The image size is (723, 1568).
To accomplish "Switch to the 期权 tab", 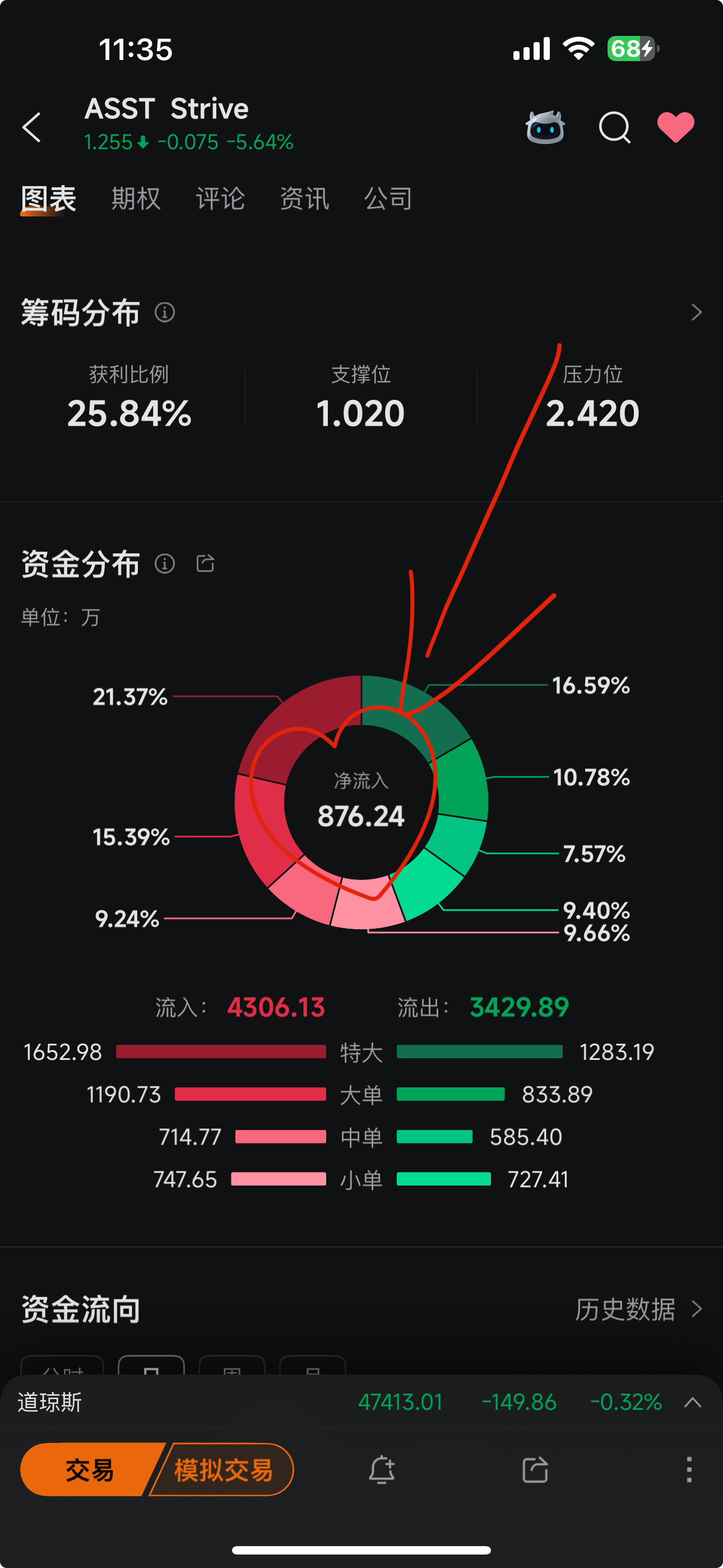I will coord(136,199).
